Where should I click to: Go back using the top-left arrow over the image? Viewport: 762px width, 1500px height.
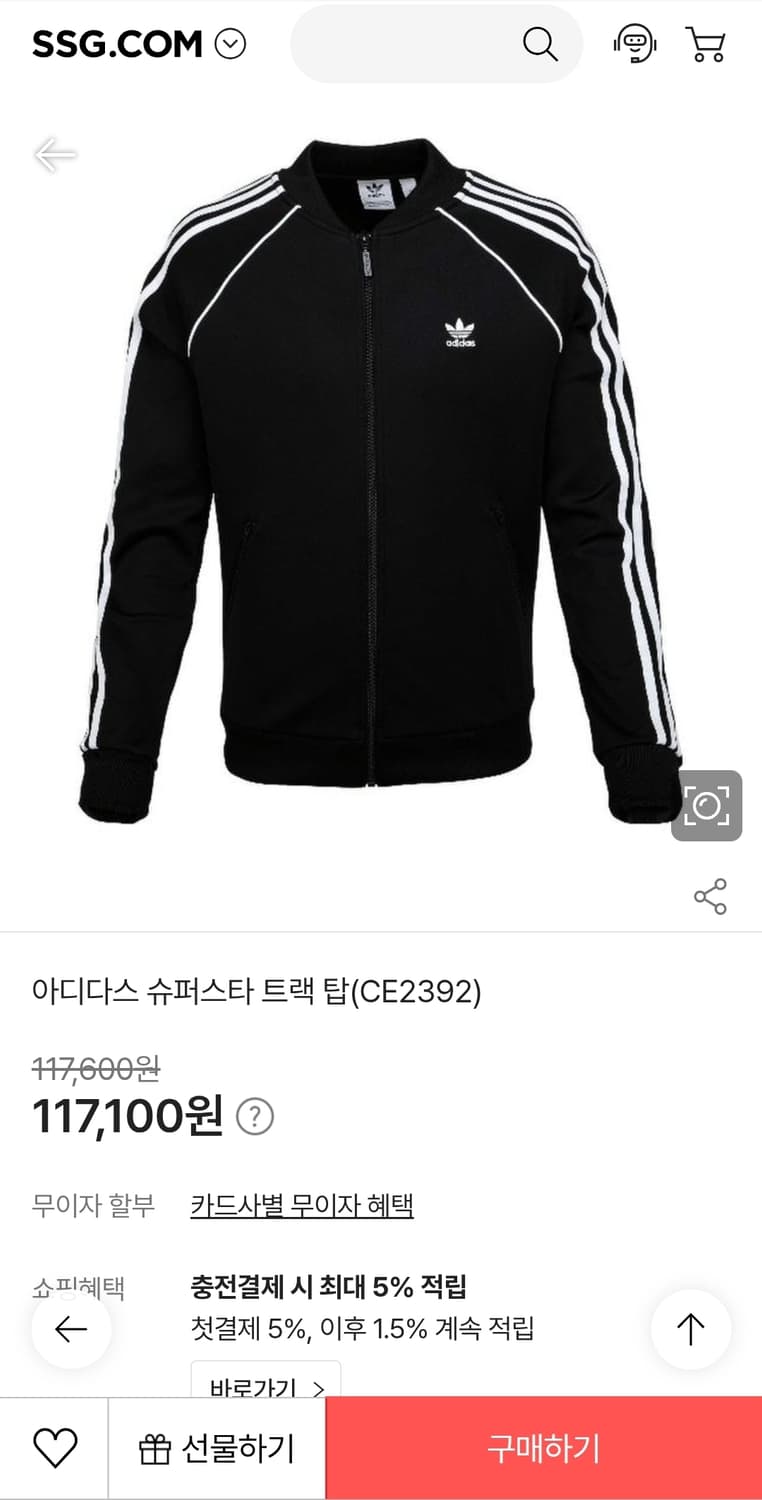(x=56, y=152)
